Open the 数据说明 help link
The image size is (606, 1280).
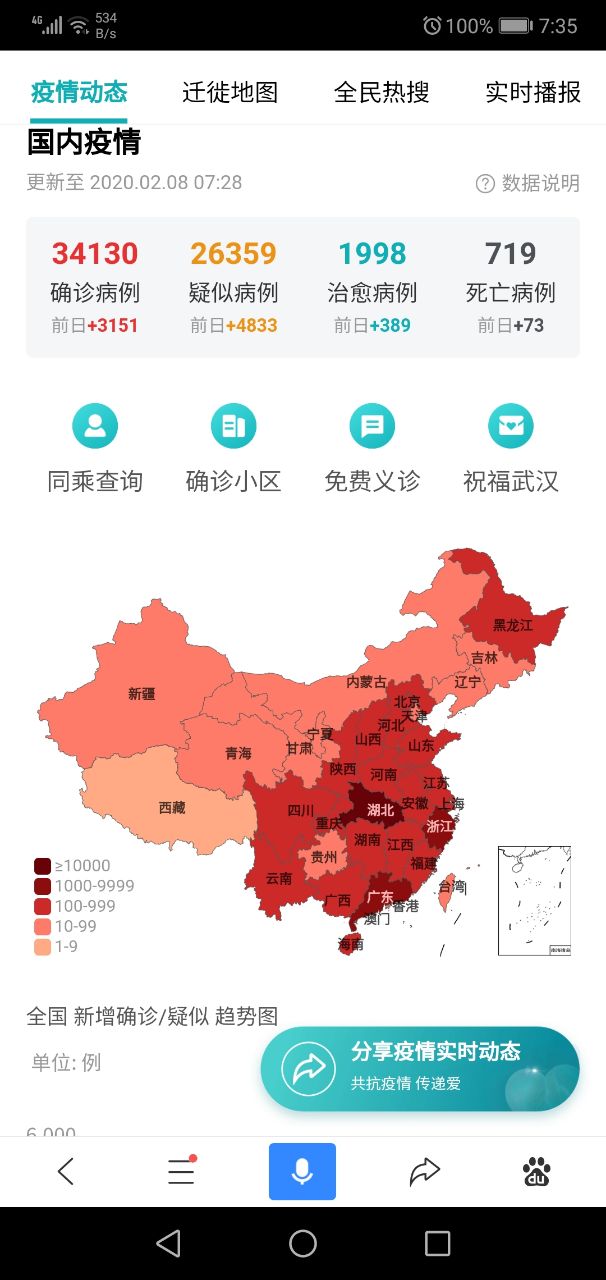click(528, 183)
